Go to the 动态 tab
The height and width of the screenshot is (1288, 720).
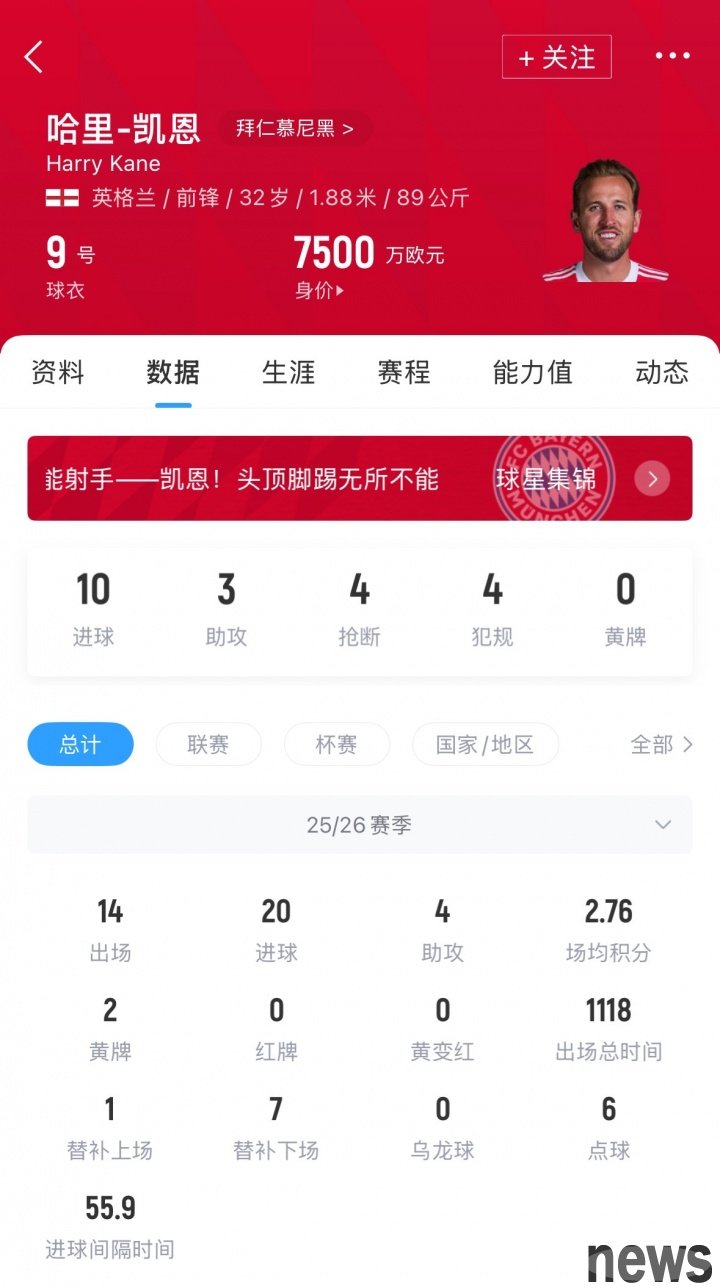click(662, 373)
